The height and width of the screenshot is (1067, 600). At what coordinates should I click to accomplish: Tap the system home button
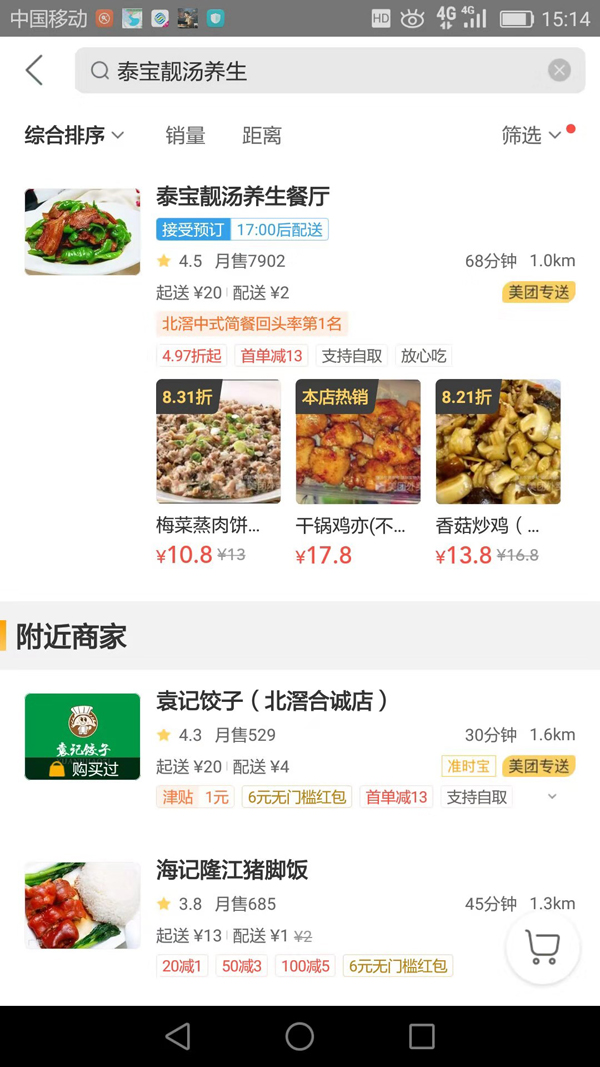300,1036
